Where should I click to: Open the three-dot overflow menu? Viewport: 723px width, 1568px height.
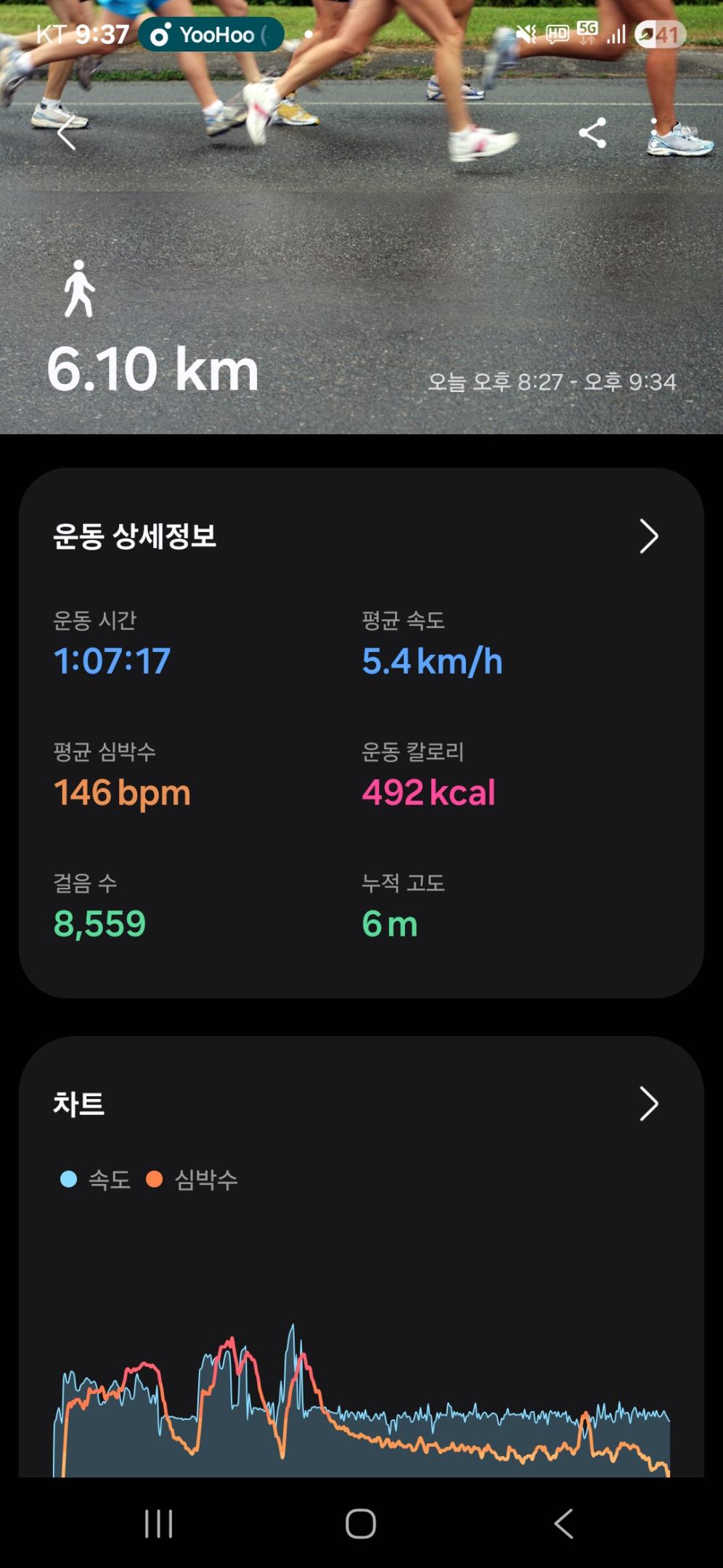click(654, 134)
